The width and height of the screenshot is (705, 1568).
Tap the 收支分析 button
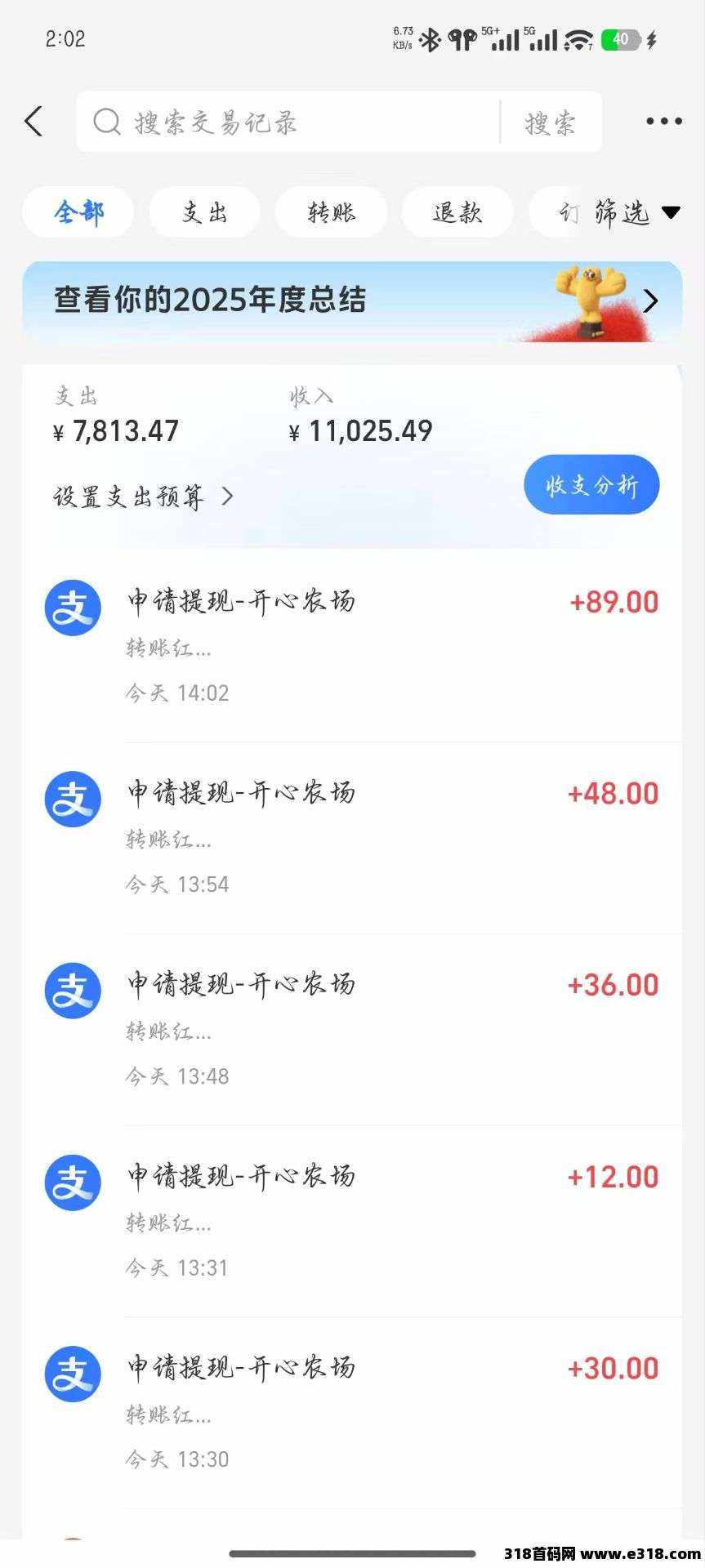591,485
